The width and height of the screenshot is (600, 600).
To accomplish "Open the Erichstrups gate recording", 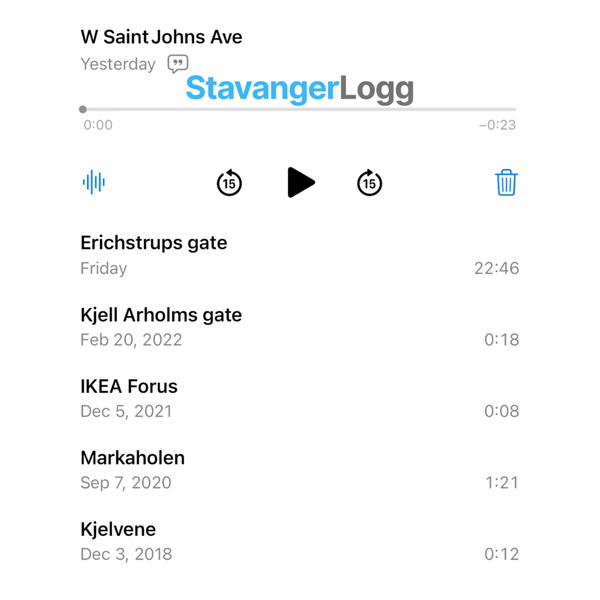I will (299, 255).
